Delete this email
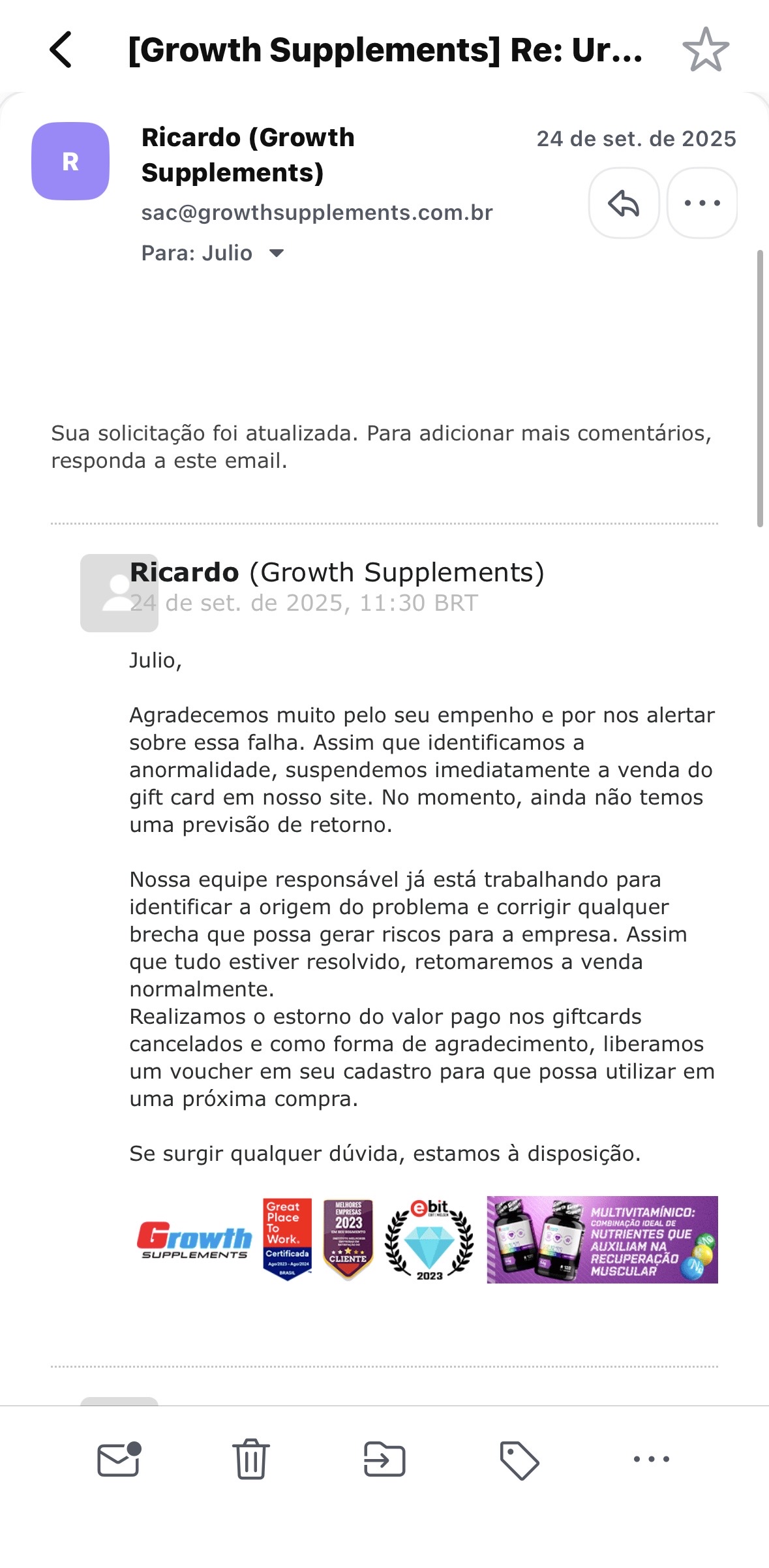Viewport: 769px width, 1568px height. tap(251, 1459)
